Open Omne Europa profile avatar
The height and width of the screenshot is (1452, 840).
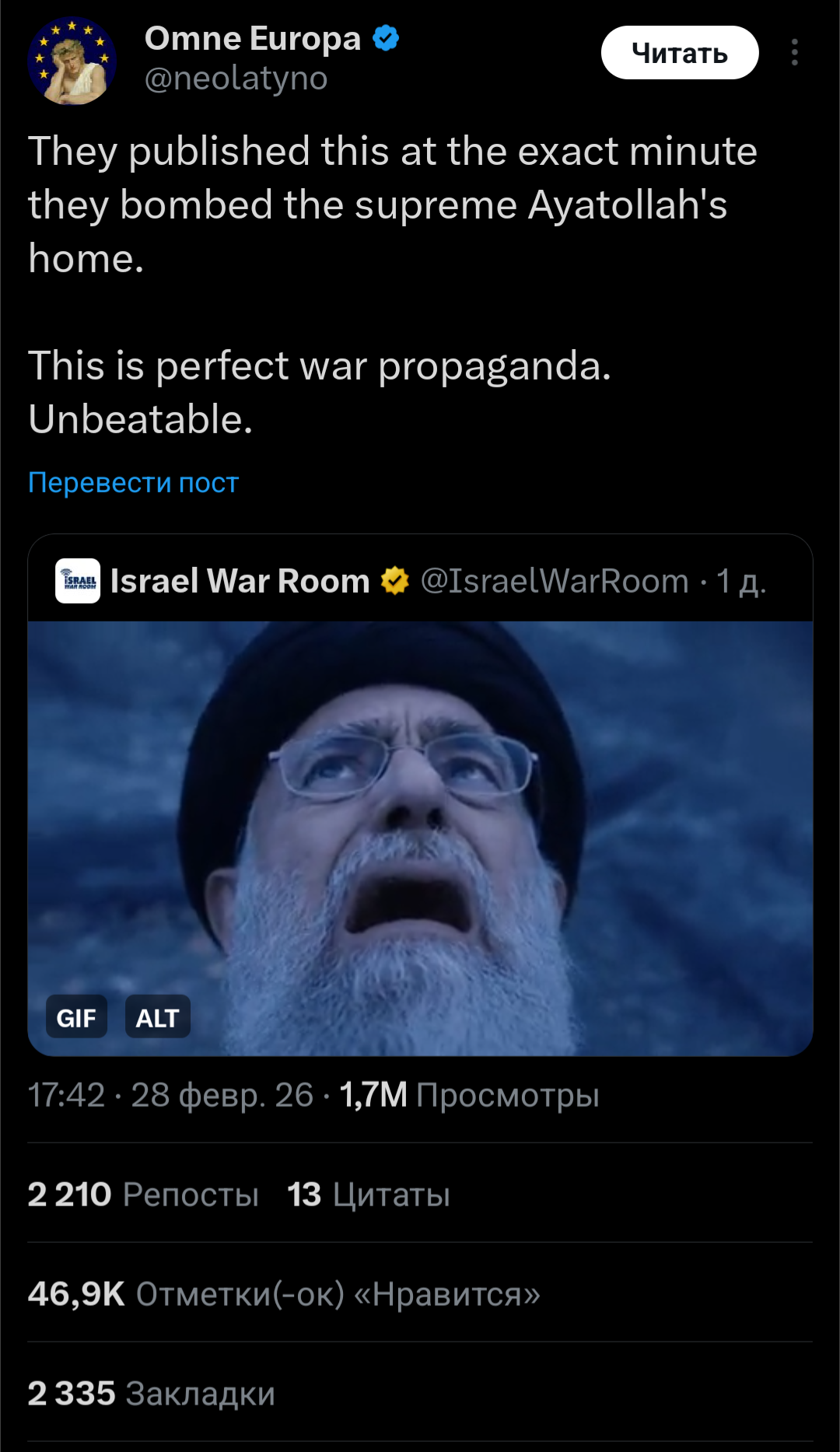click(72, 61)
